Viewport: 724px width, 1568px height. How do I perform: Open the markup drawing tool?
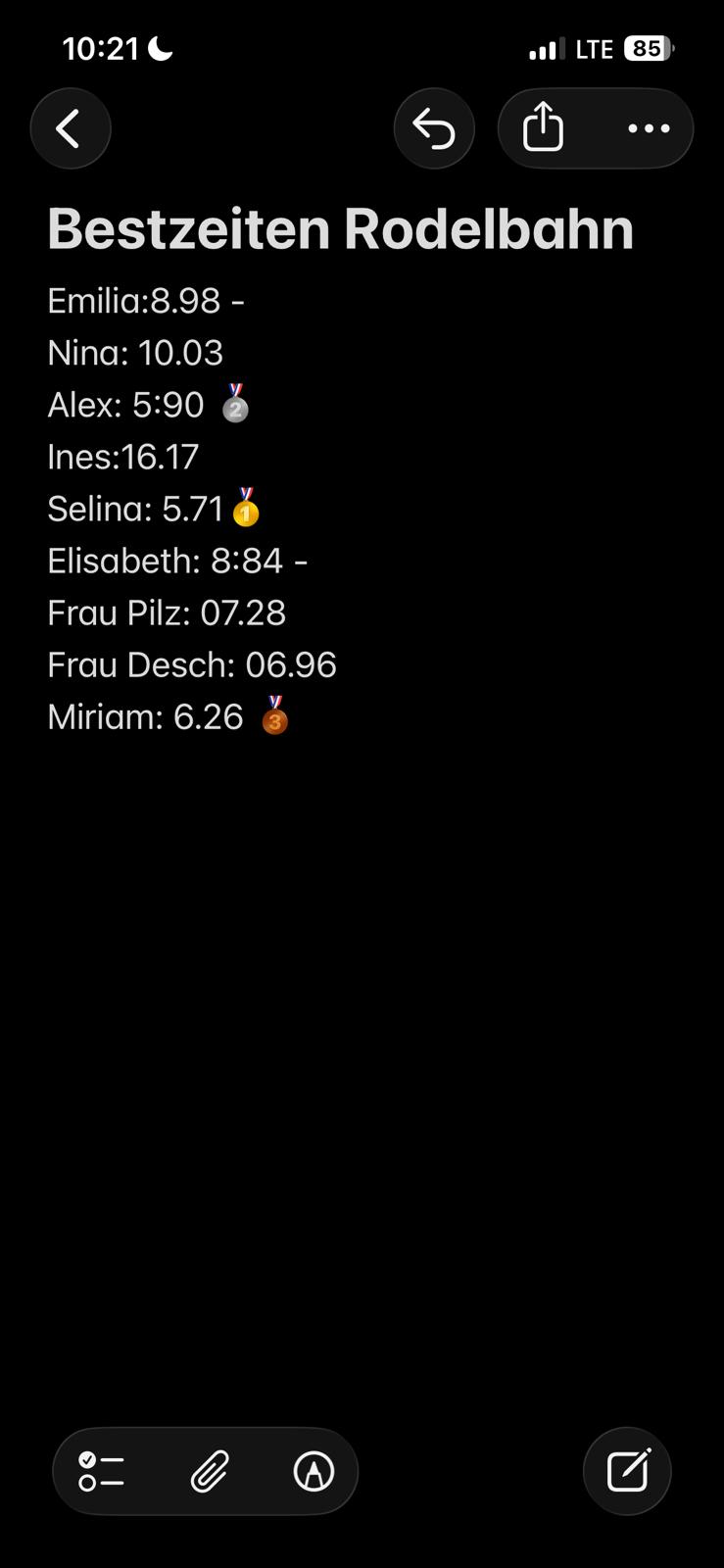tap(314, 1471)
